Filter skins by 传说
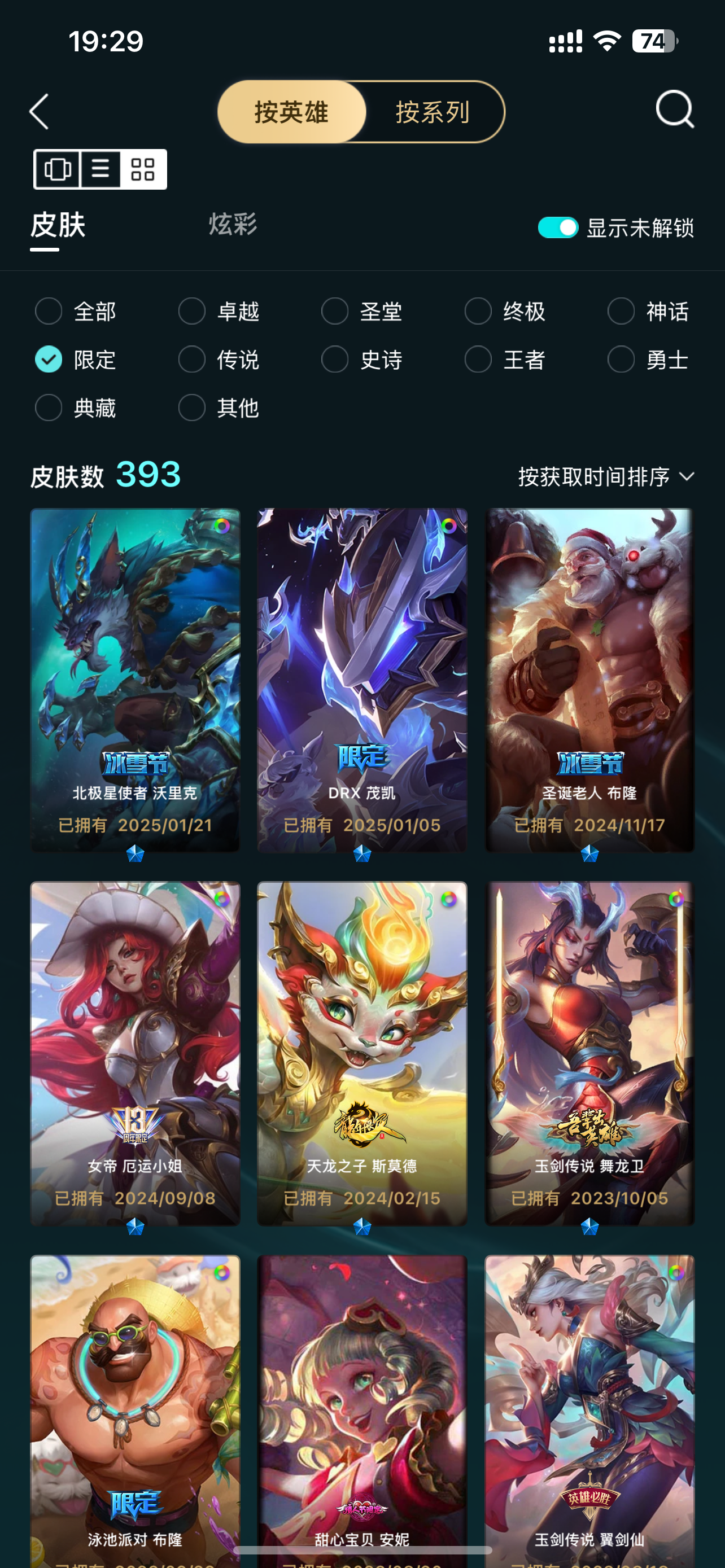Screen dimensions: 725x1568 [x=219, y=360]
